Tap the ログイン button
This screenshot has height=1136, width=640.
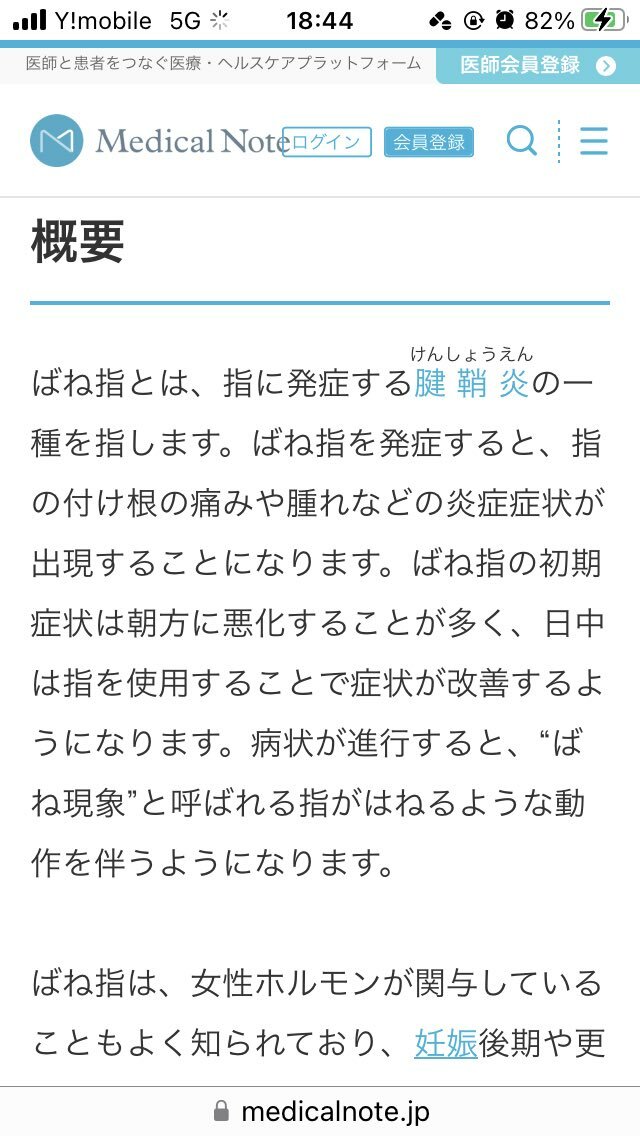pos(327,142)
